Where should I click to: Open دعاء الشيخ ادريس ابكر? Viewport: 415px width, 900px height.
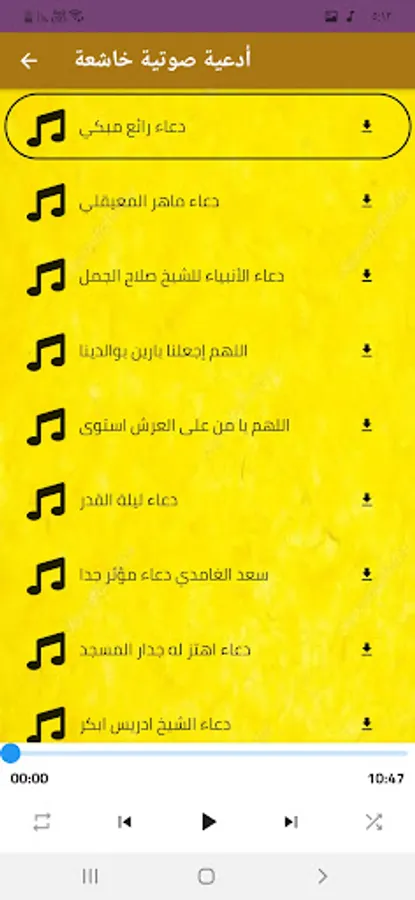point(208,722)
